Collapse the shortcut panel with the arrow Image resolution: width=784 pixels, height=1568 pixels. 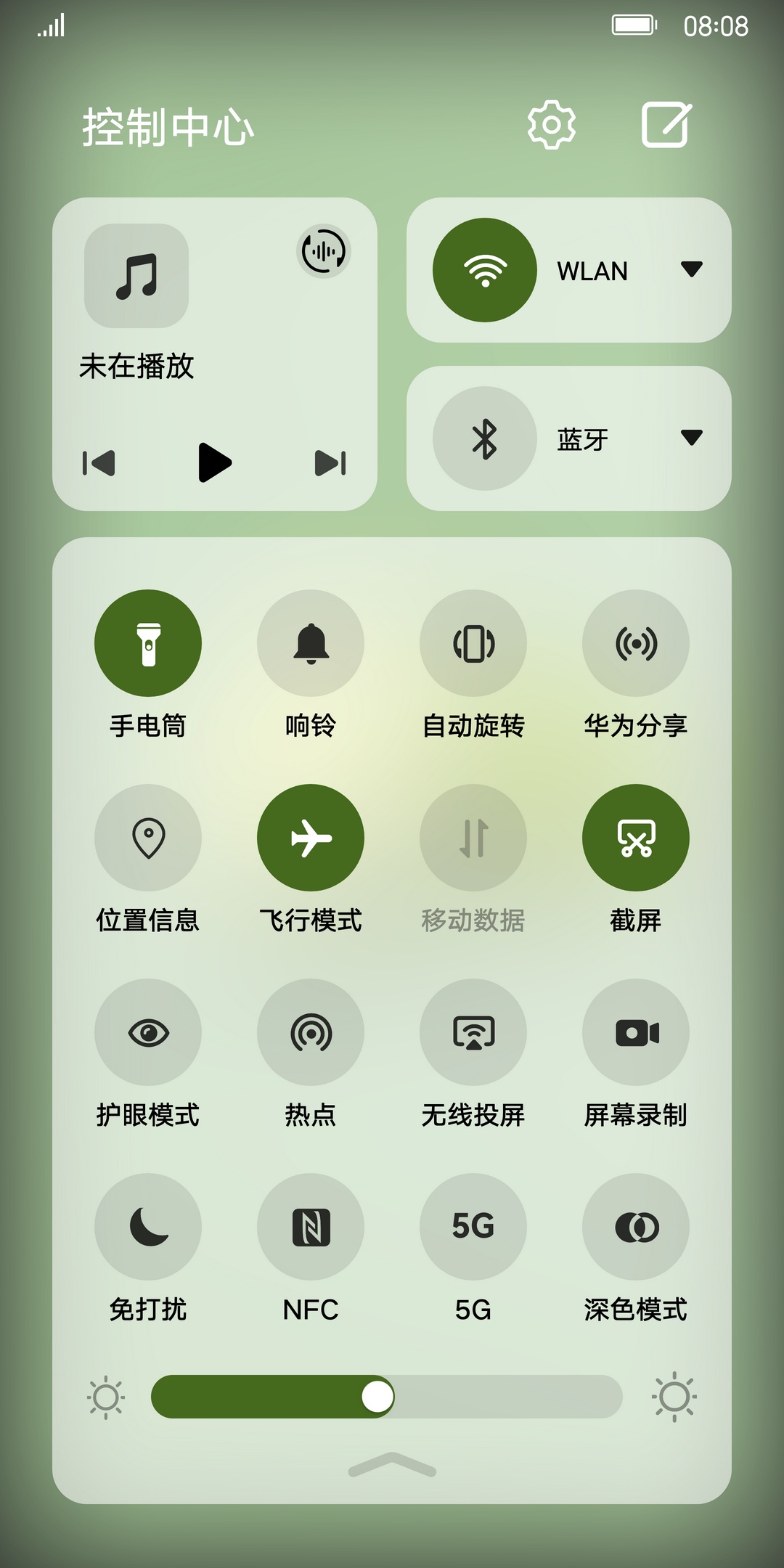click(392, 1465)
